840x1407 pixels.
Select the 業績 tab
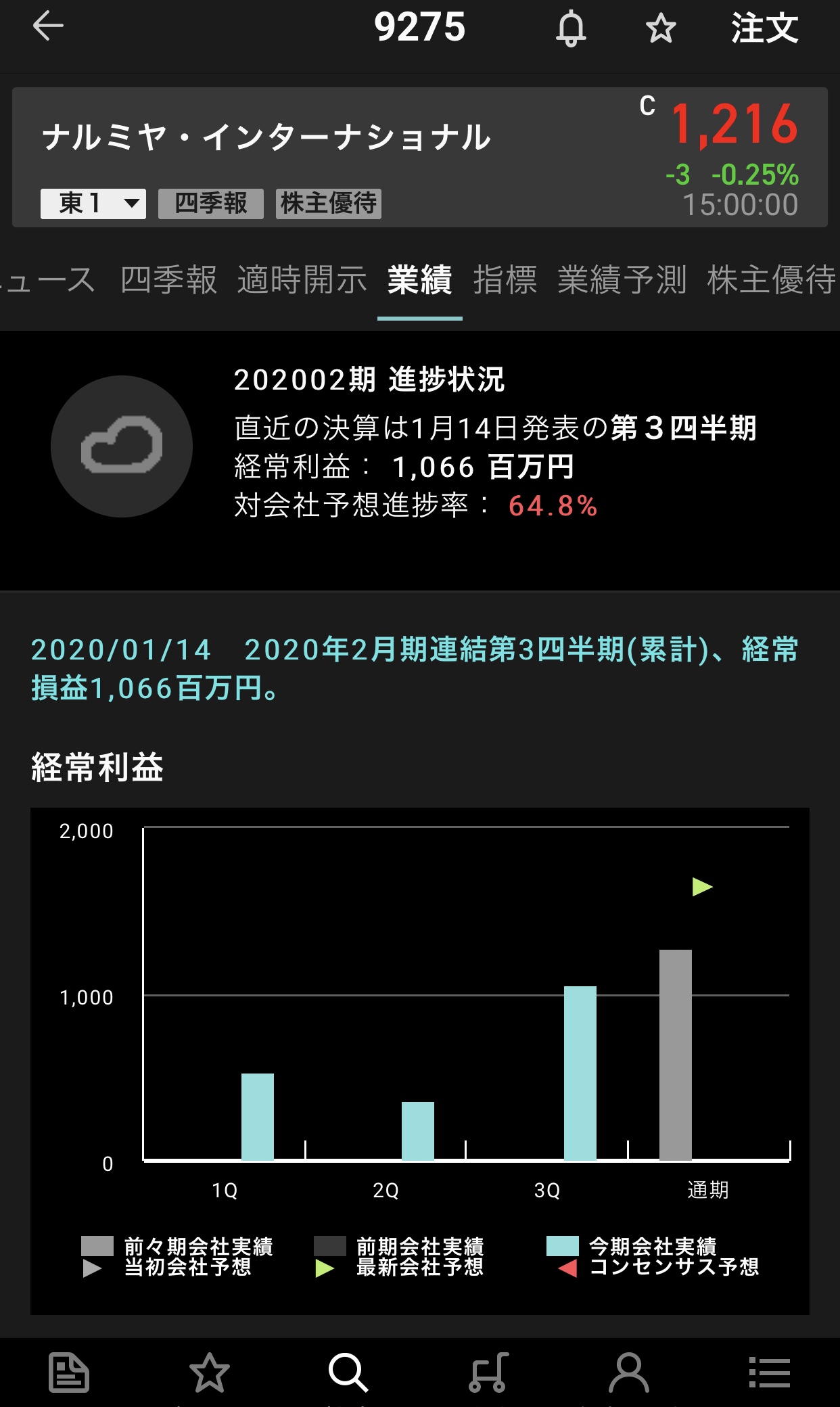420,280
